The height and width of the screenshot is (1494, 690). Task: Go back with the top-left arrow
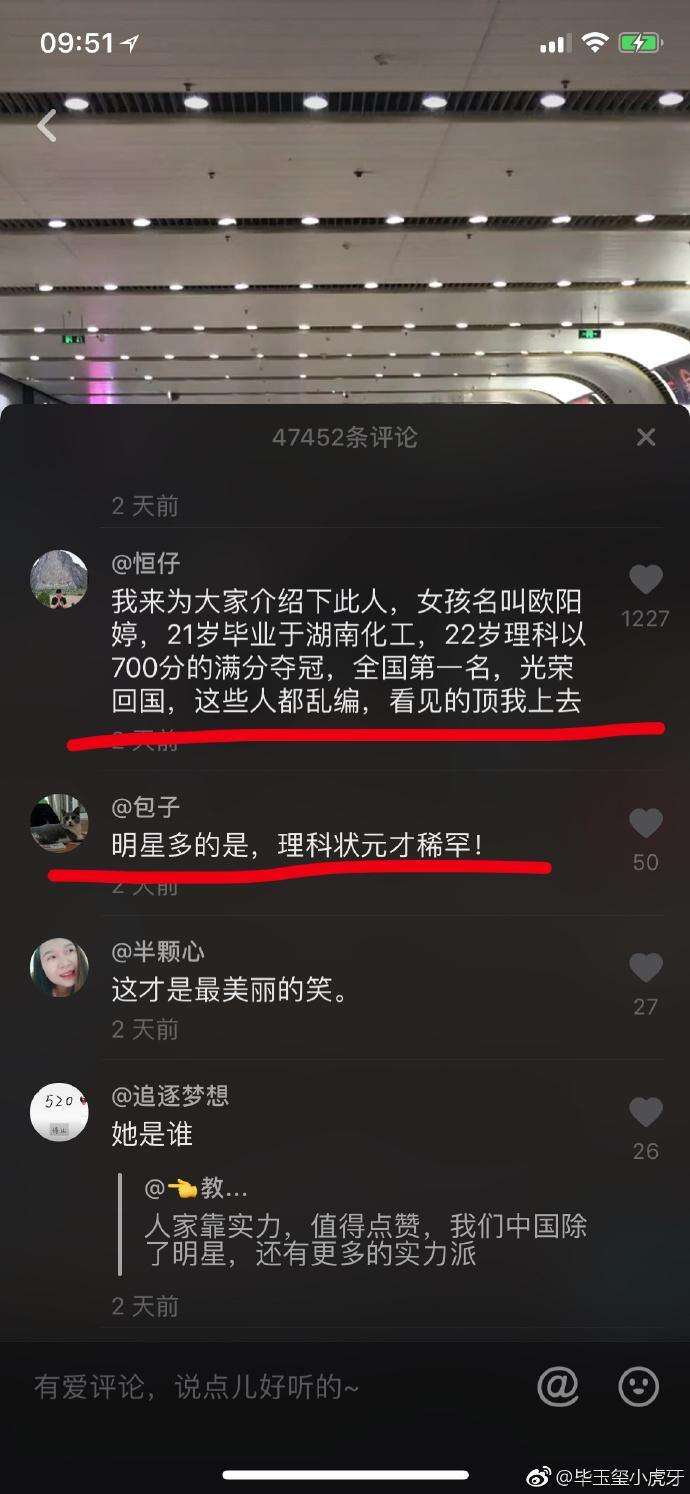pyautogui.click(x=47, y=126)
